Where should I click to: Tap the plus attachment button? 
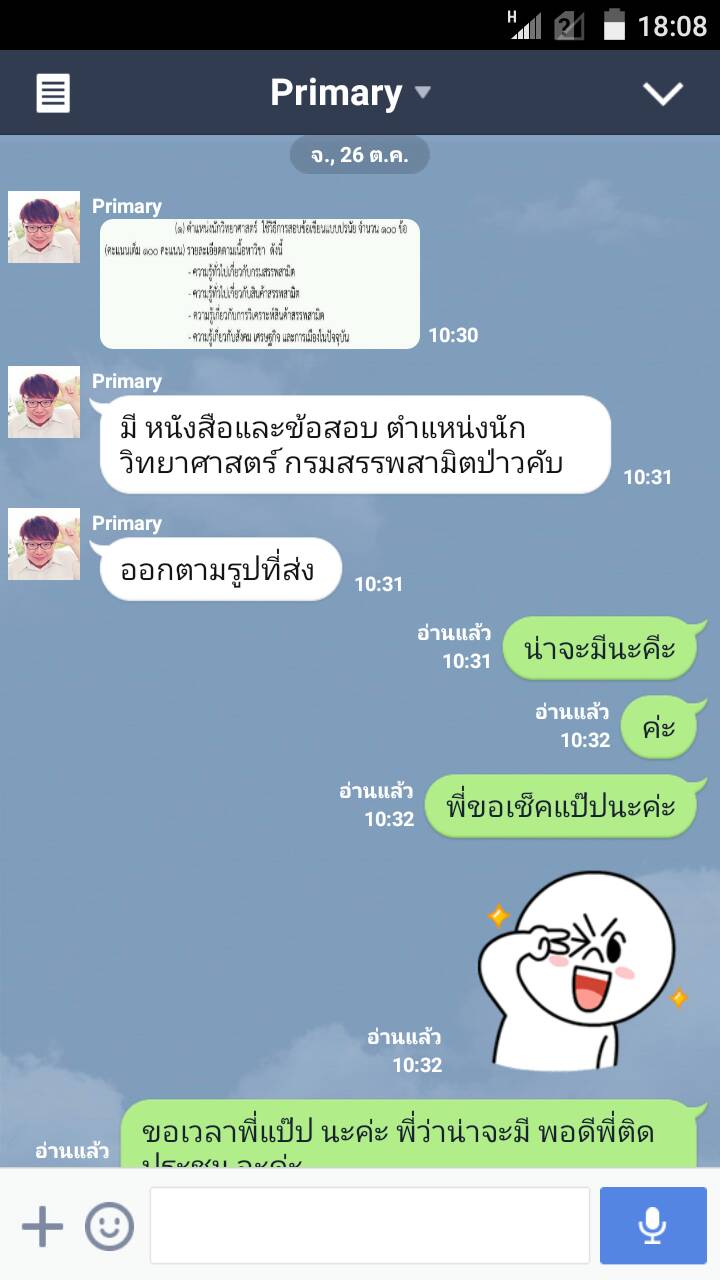click(x=42, y=1226)
